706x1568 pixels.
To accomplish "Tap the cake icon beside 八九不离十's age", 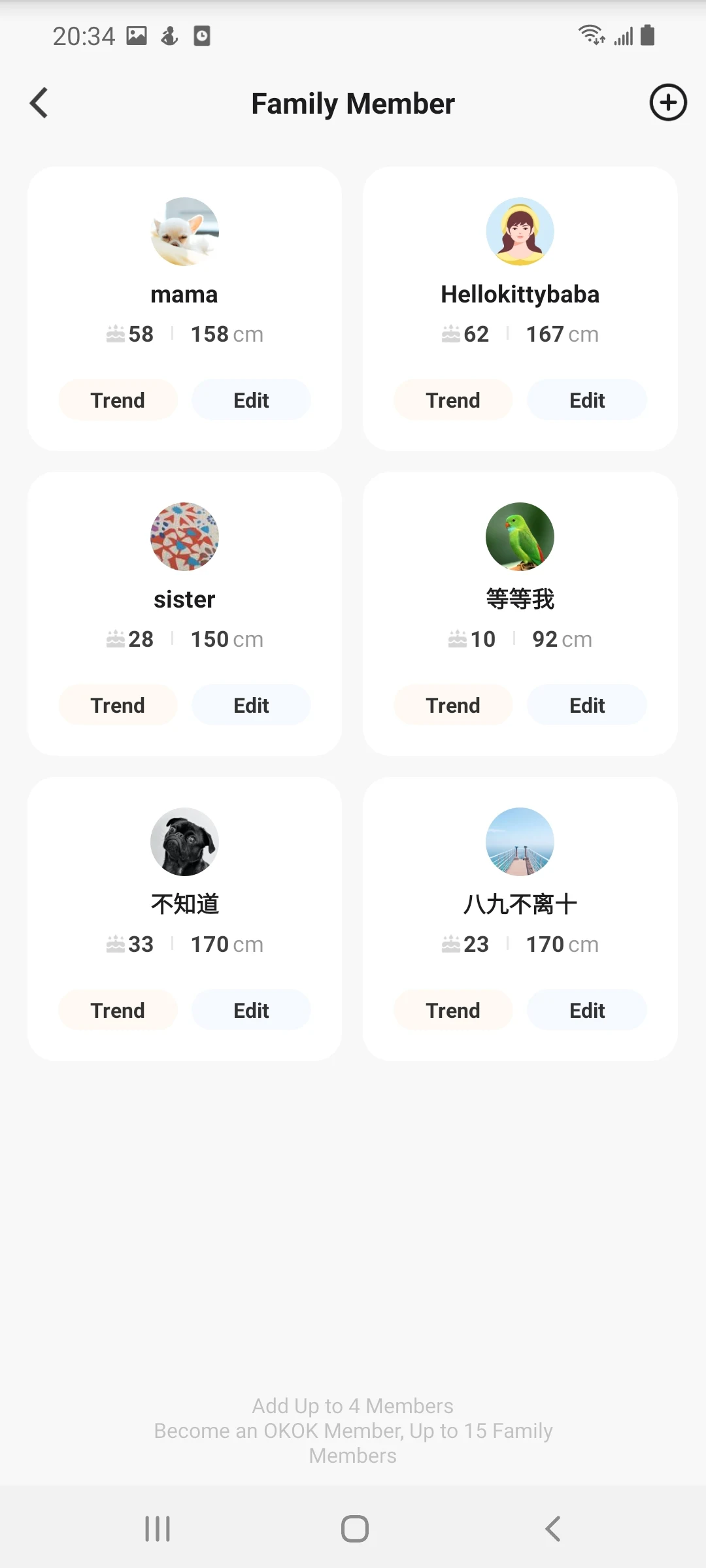I will (x=451, y=943).
